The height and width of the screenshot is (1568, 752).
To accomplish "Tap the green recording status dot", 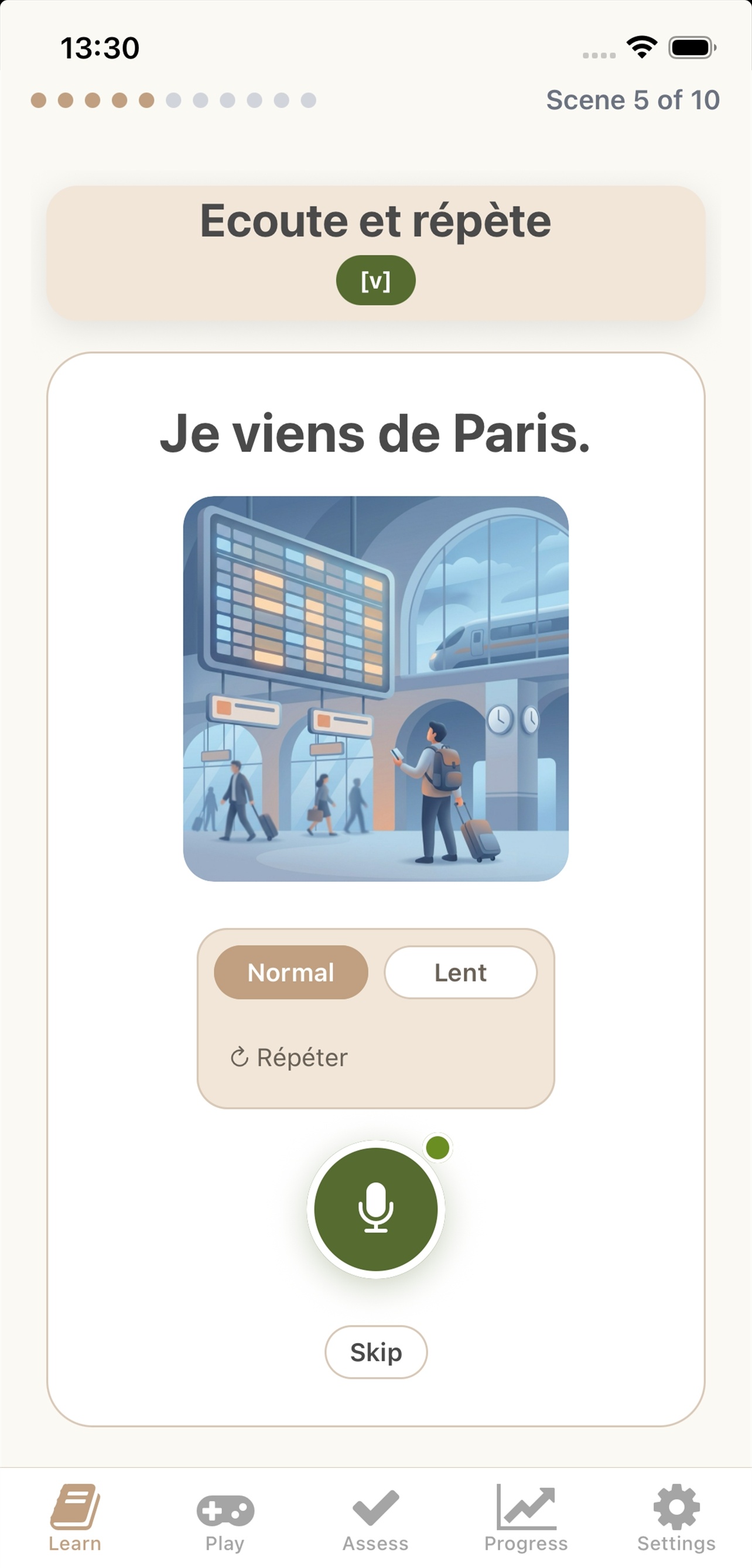I will [x=438, y=1147].
